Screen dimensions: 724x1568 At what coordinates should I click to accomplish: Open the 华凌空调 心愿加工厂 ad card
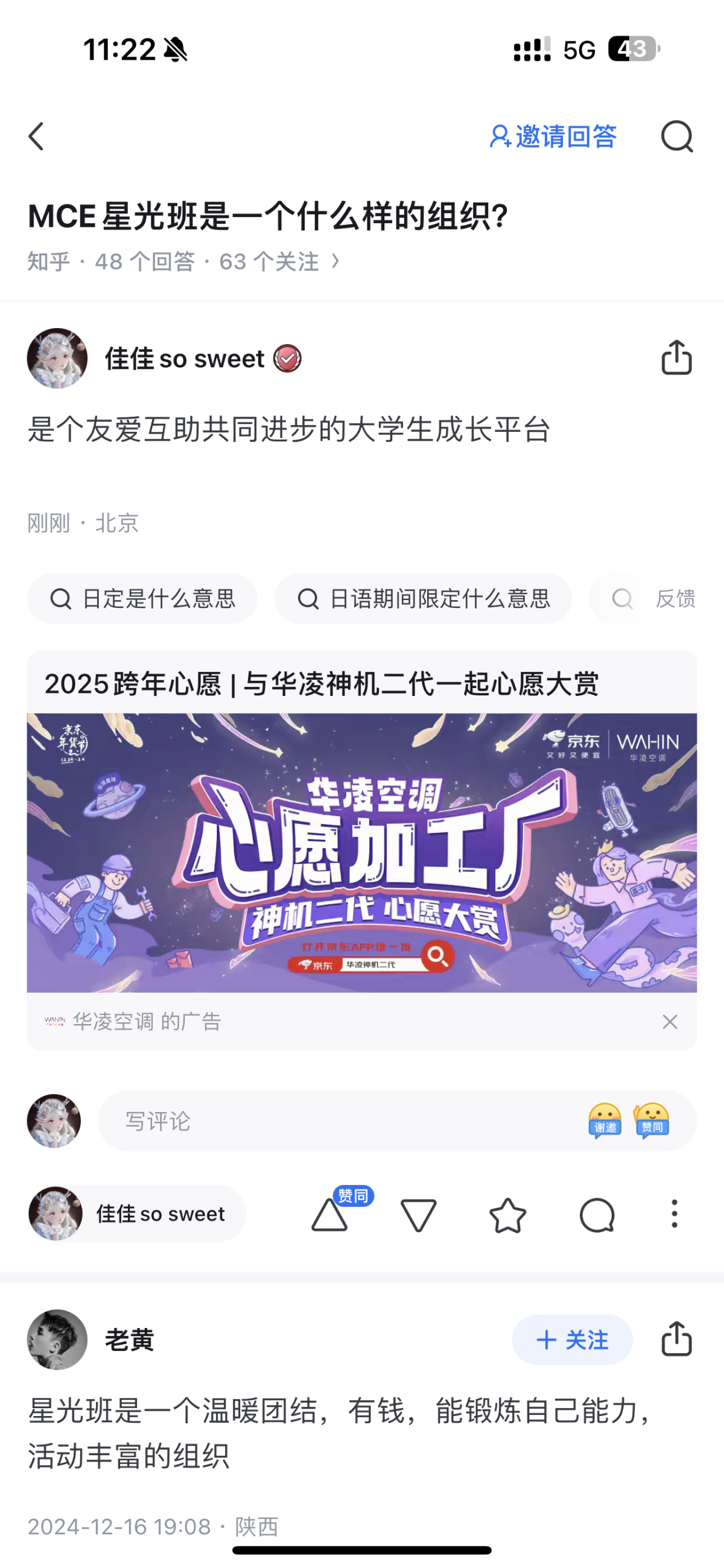click(x=361, y=852)
